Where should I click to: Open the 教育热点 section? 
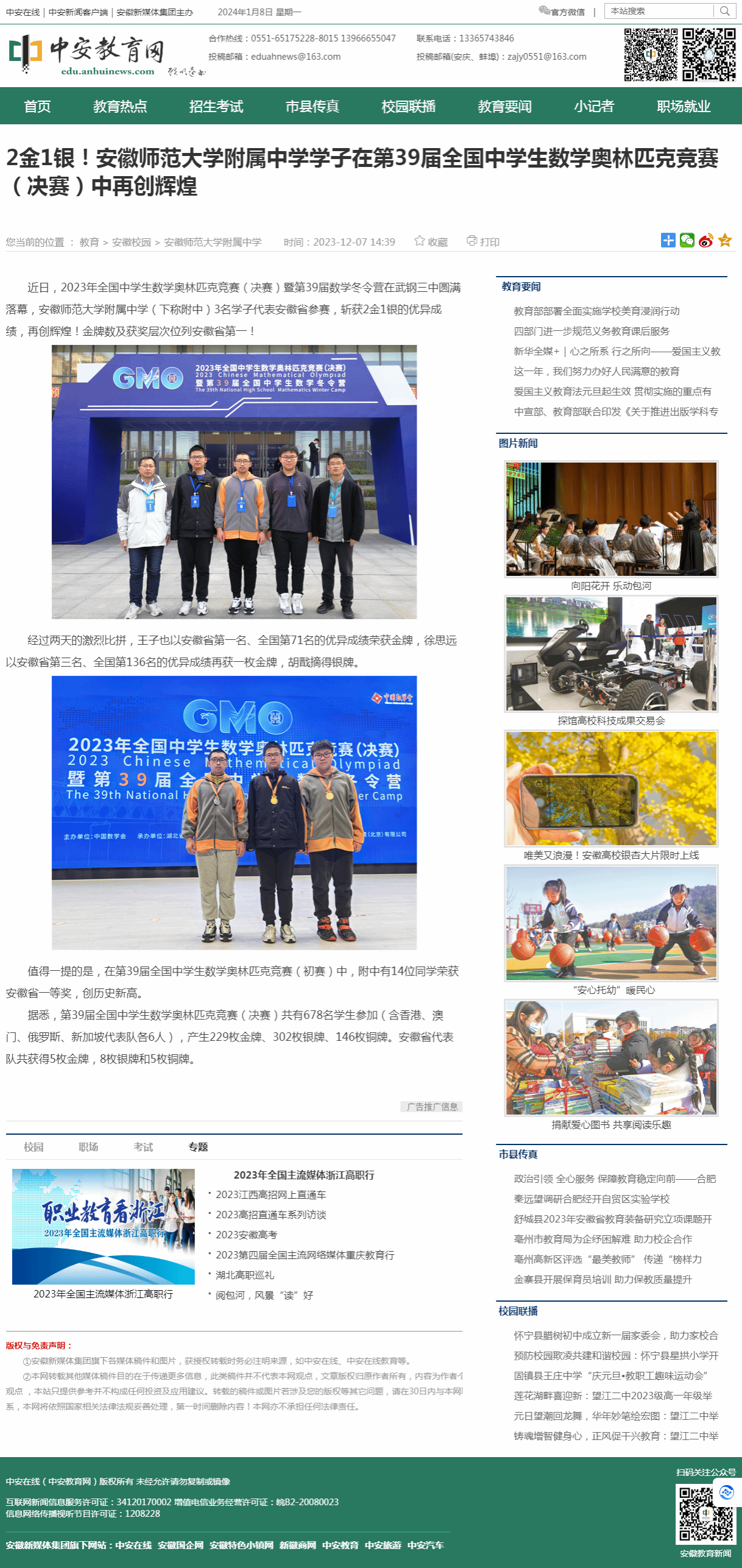coord(120,107)
